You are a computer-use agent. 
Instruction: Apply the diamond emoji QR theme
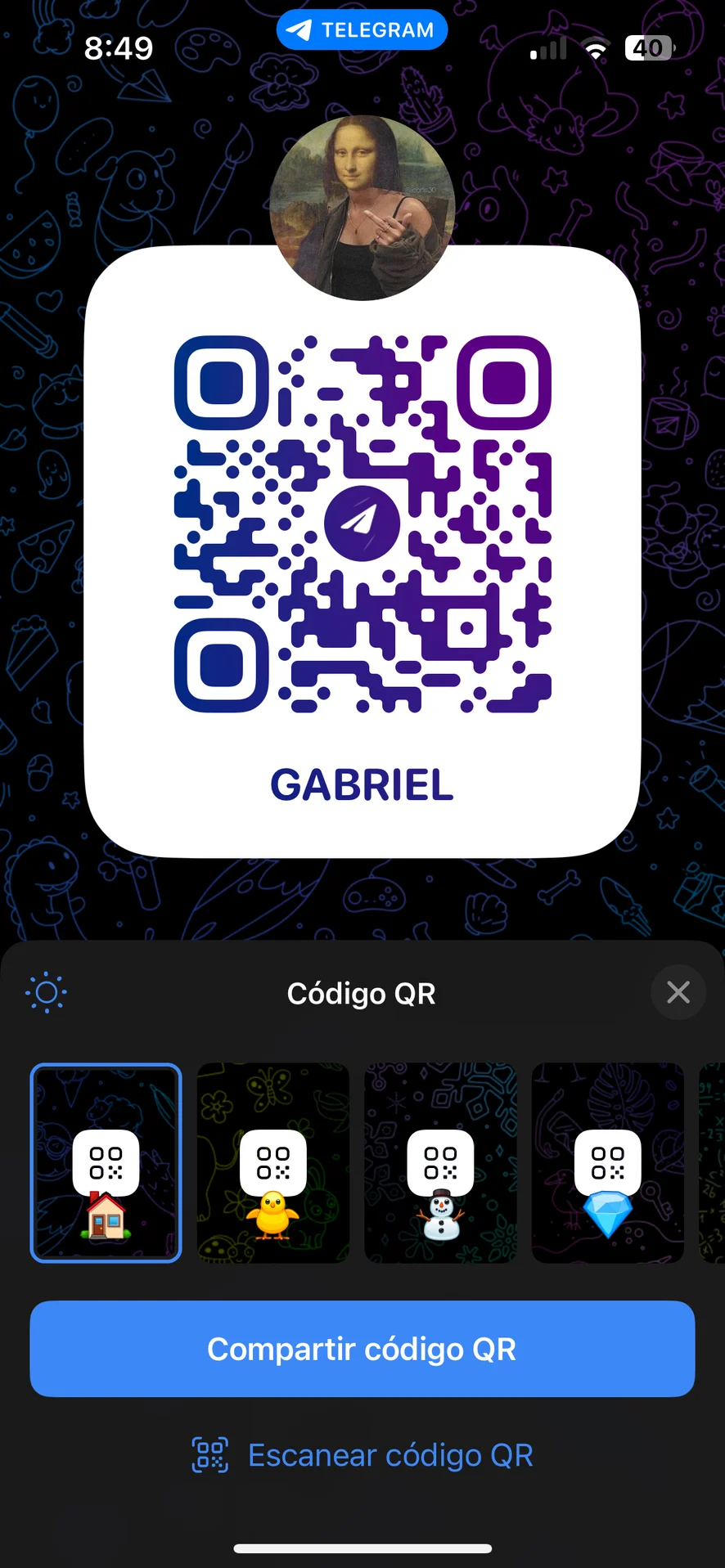pyautogui.click(x=607, y=1162)
